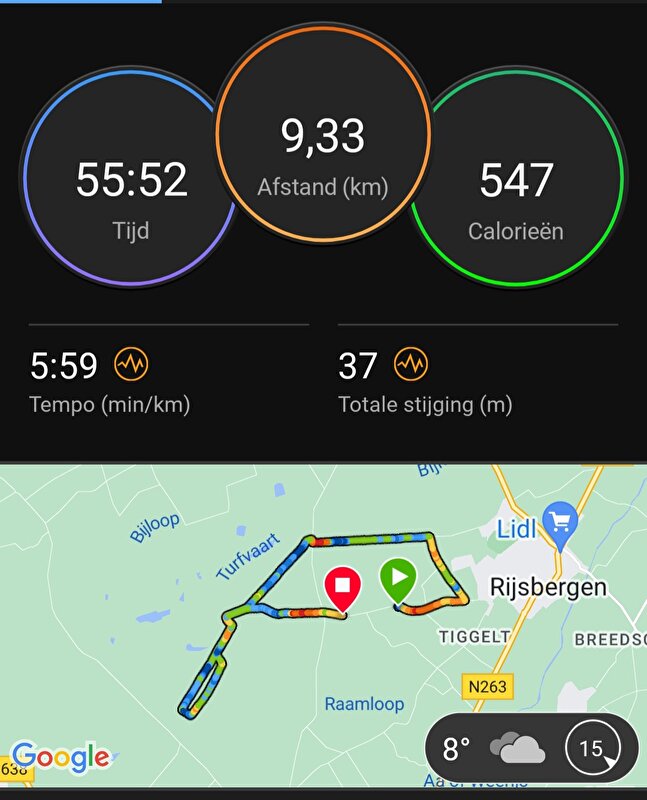Image resolution: width=647 pixels, height=800 pixels.
Task: Open the chart icon next to Totale stijging
Action: point(410,366)
